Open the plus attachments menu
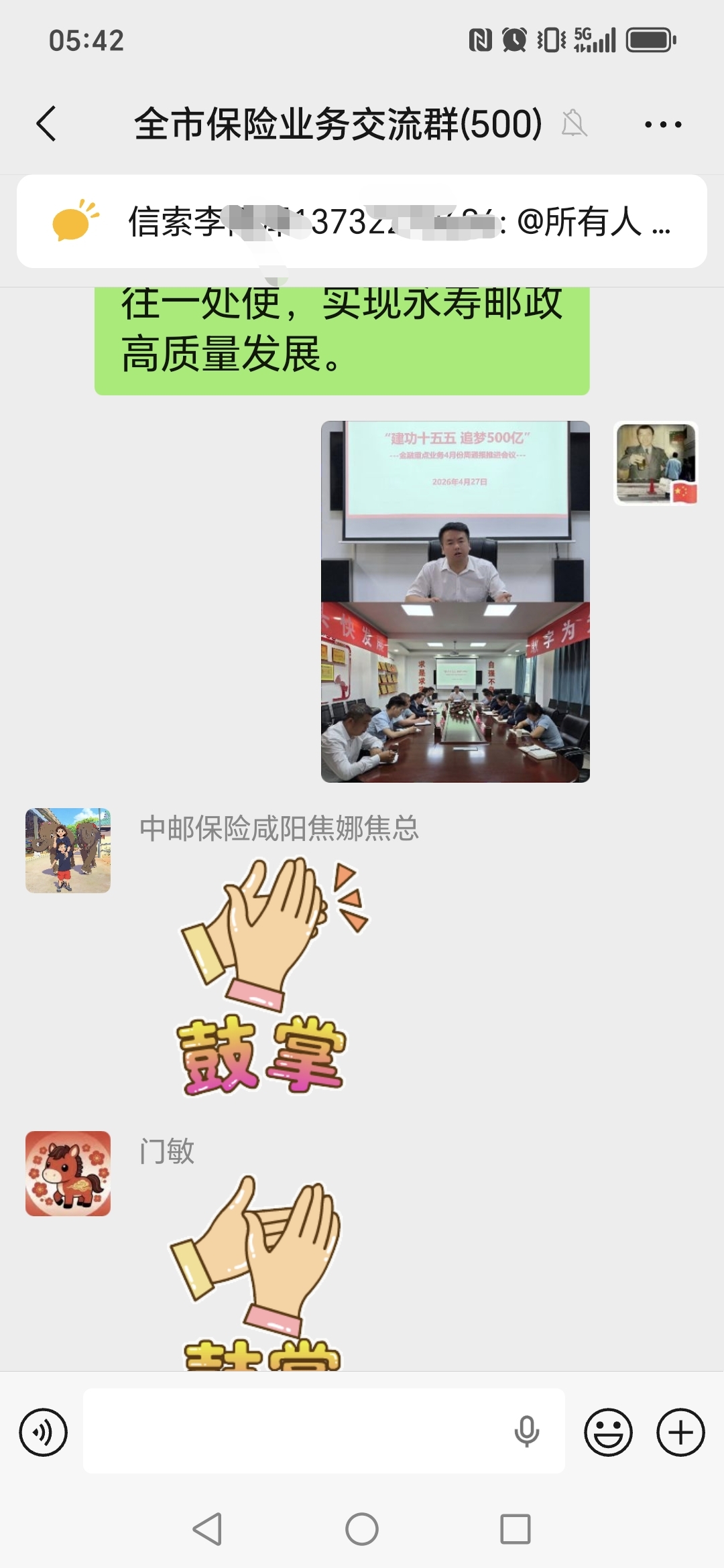Screen dimensions: 724x1568 [x=680, y=1432]
